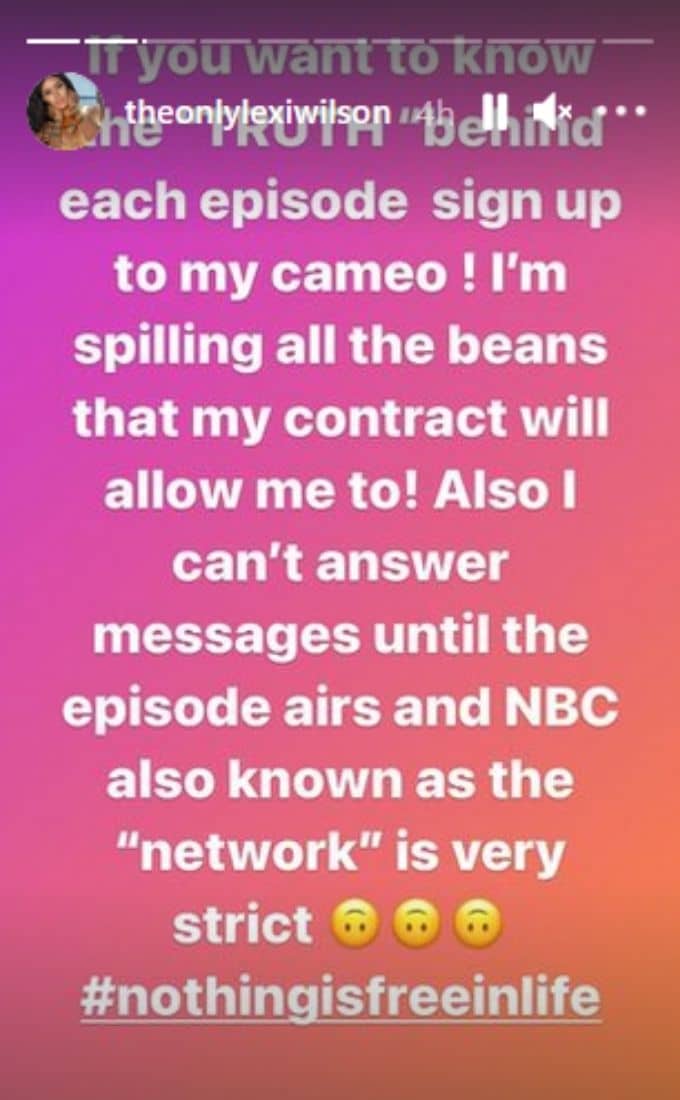Pause the story playback
The image size is (680, 1100).
[493, 112]
